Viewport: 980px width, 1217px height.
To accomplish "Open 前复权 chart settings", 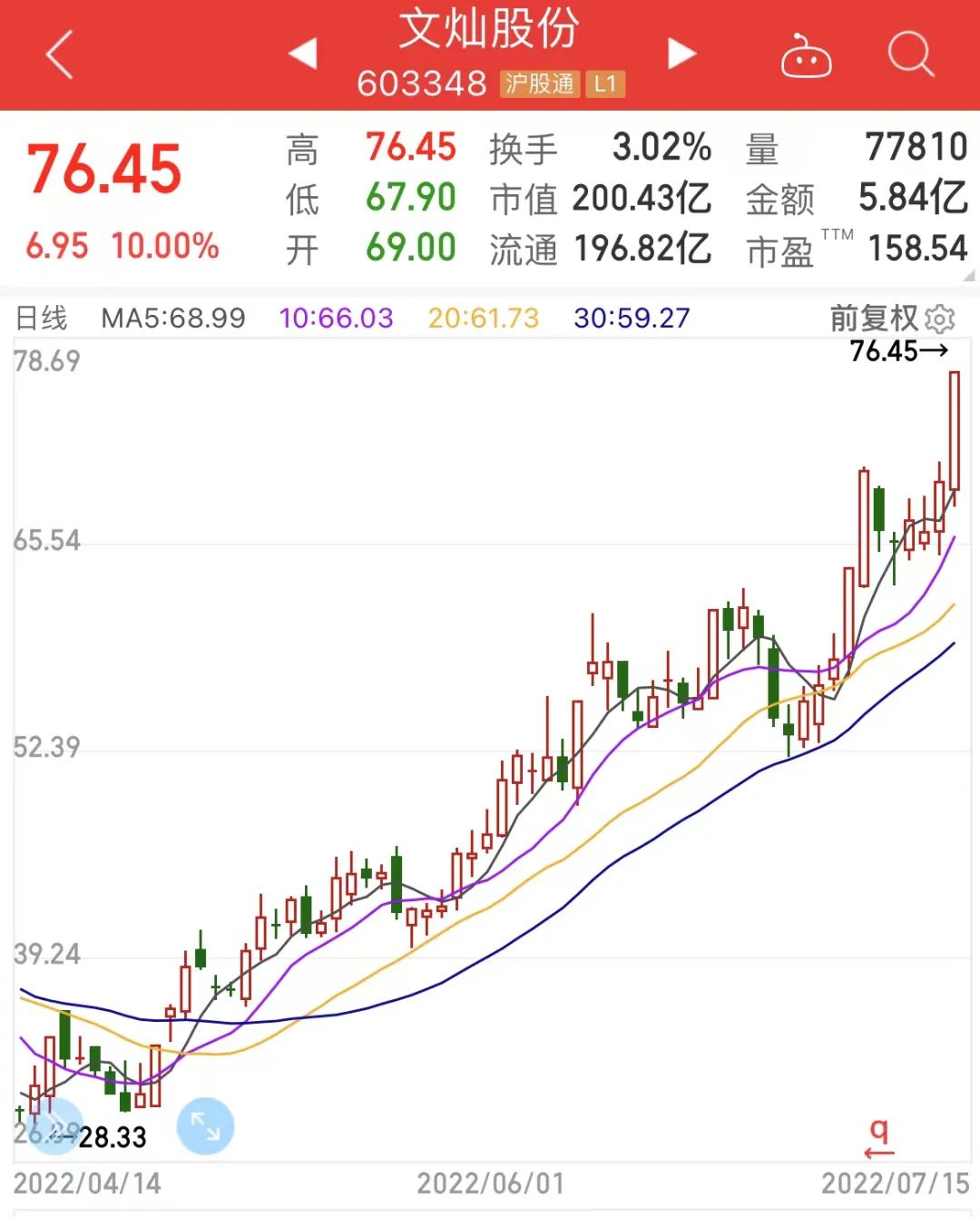I will click(x=940, y=319).
